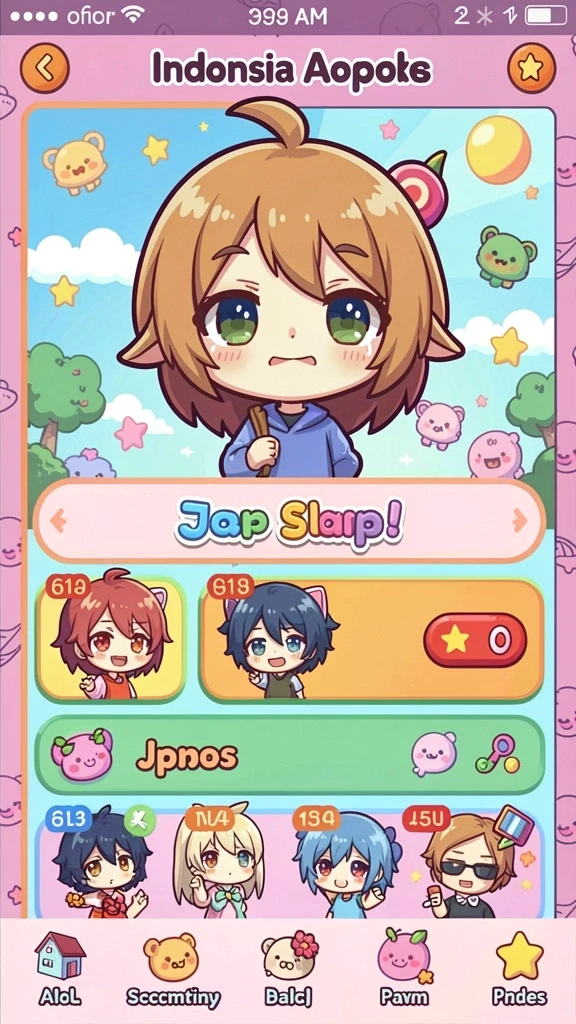Select the blonde character labeled N4
Viewport: 576px width, 1024px height.
tap(219, 862)
